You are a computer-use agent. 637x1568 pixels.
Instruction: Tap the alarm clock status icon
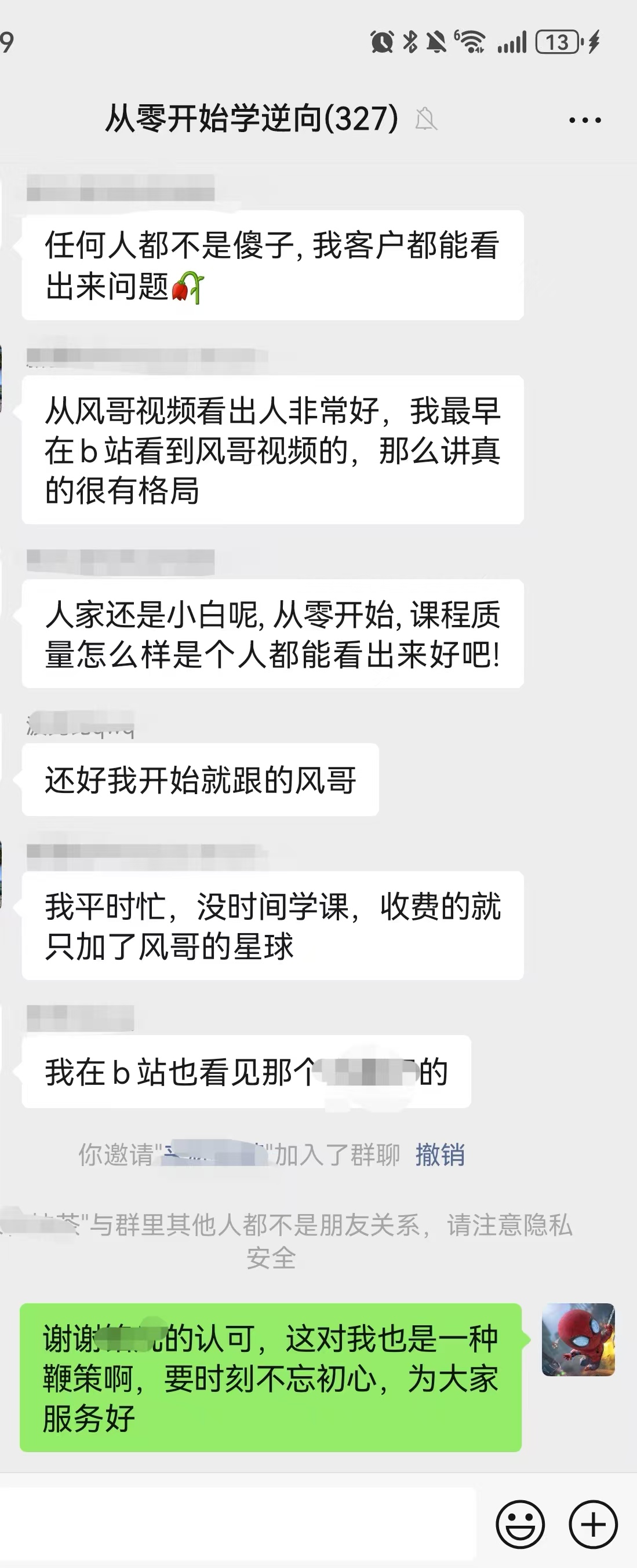[383, 41]
